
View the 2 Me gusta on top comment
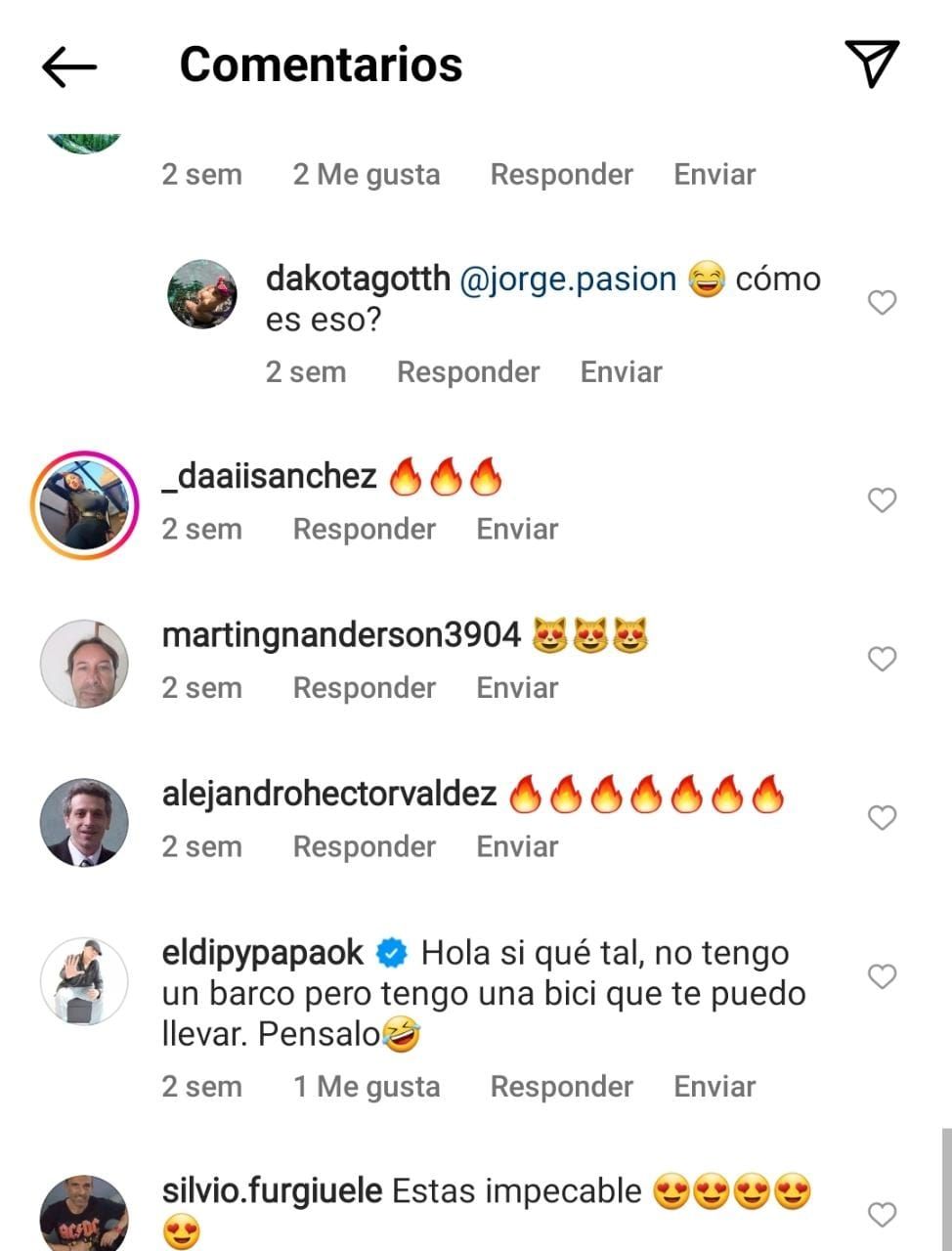367,175
